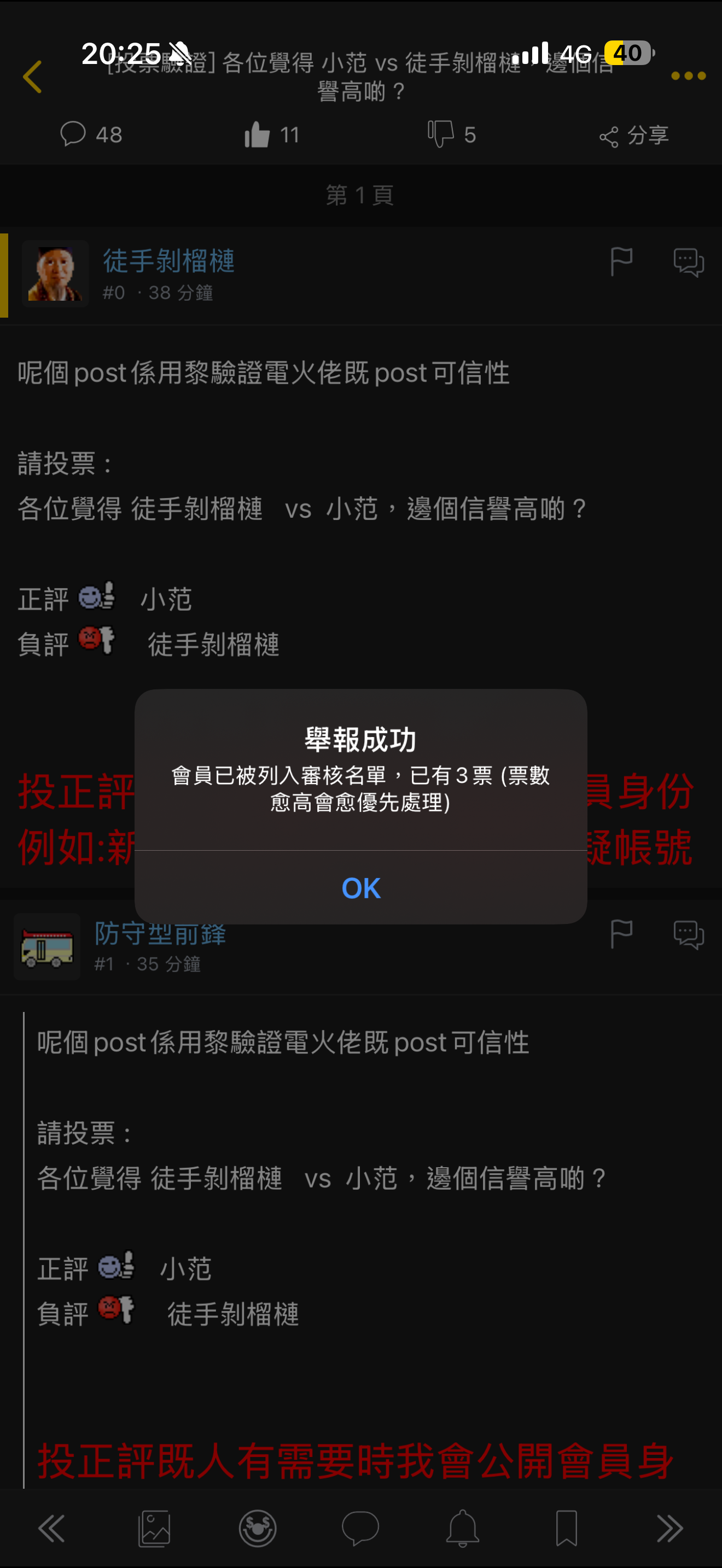This screenshot has height=1568, width=722.
Task: Open the three-dot overflow menu
Action: click(688, 76)
